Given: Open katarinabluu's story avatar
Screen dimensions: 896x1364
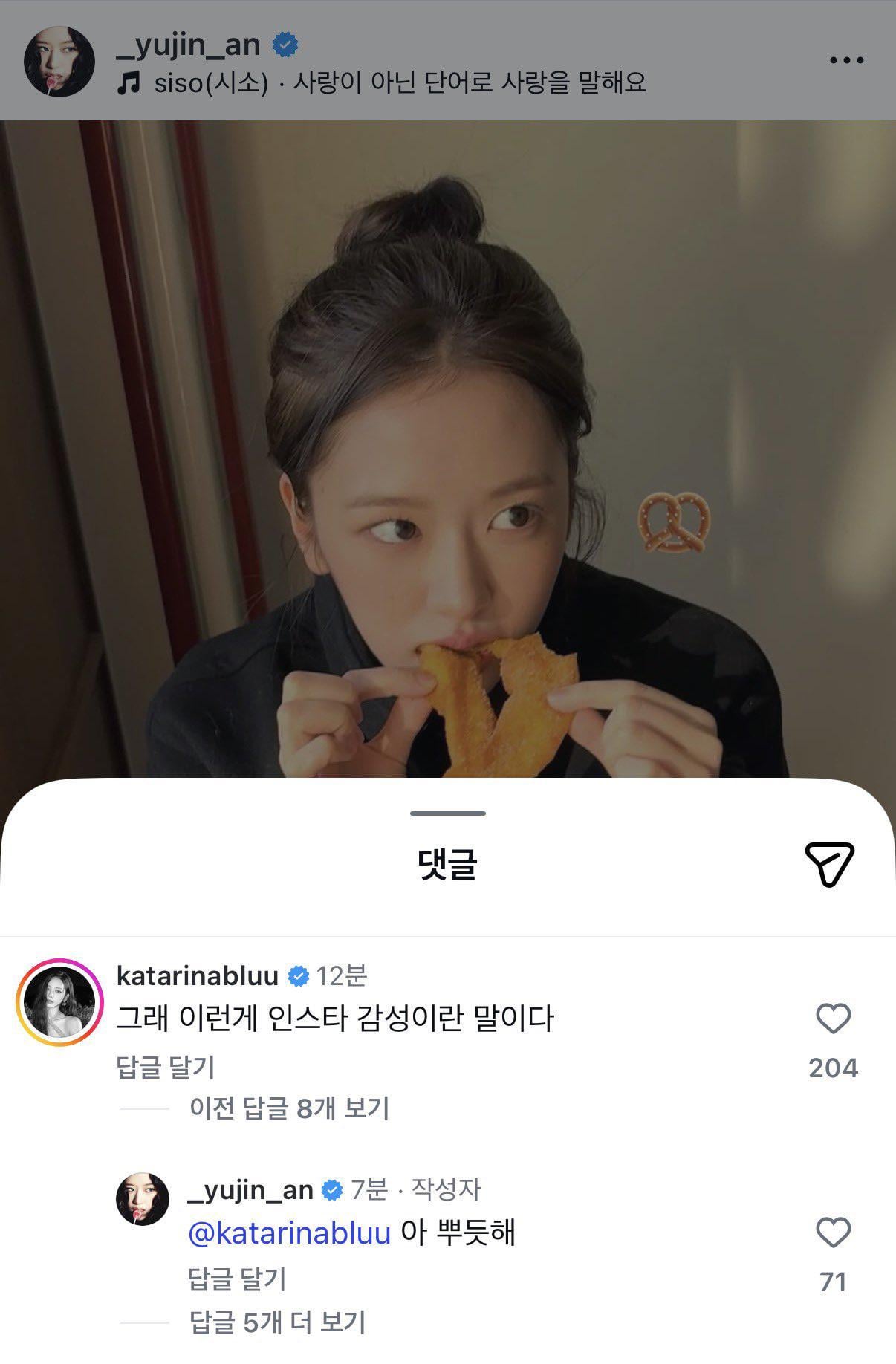Looking at the screenshot, I should tap(59, 1002).
